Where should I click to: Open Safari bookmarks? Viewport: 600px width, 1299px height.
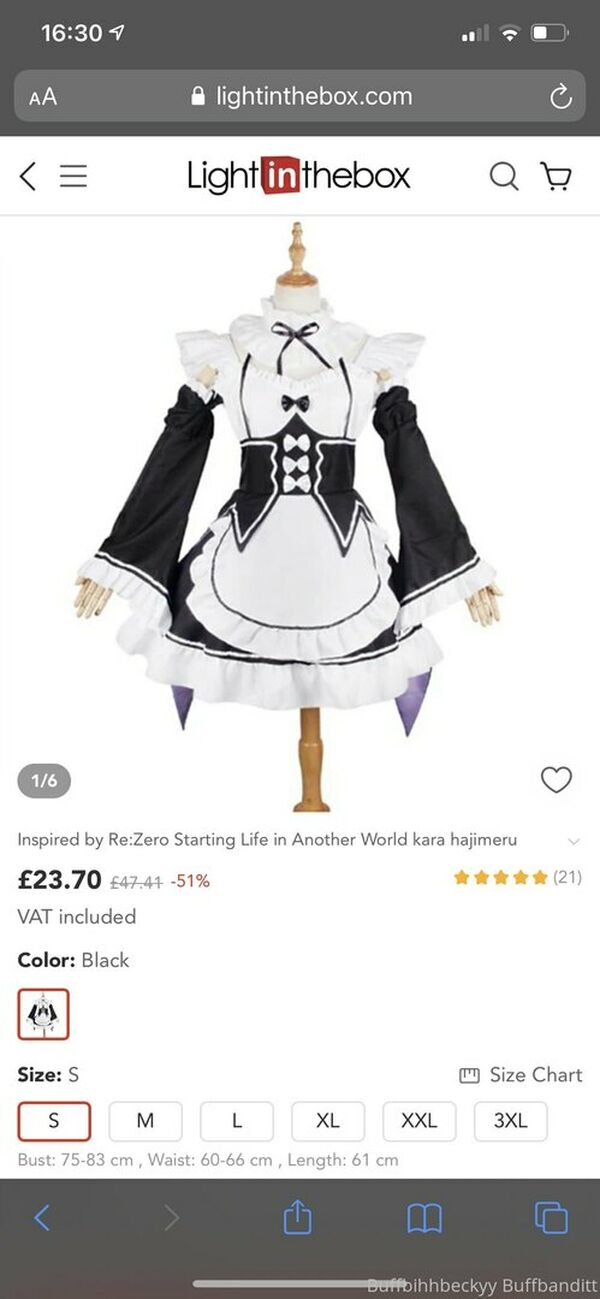point(425,1218)
